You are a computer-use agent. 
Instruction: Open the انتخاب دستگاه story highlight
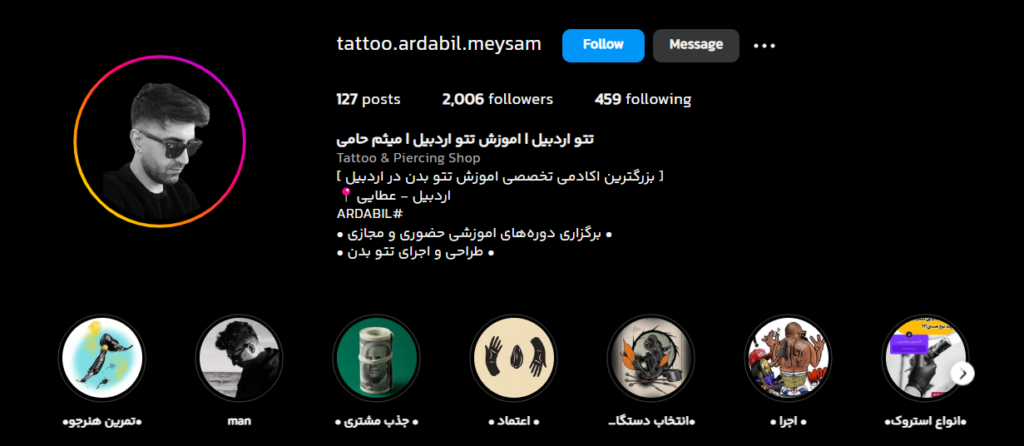[651, 358]
